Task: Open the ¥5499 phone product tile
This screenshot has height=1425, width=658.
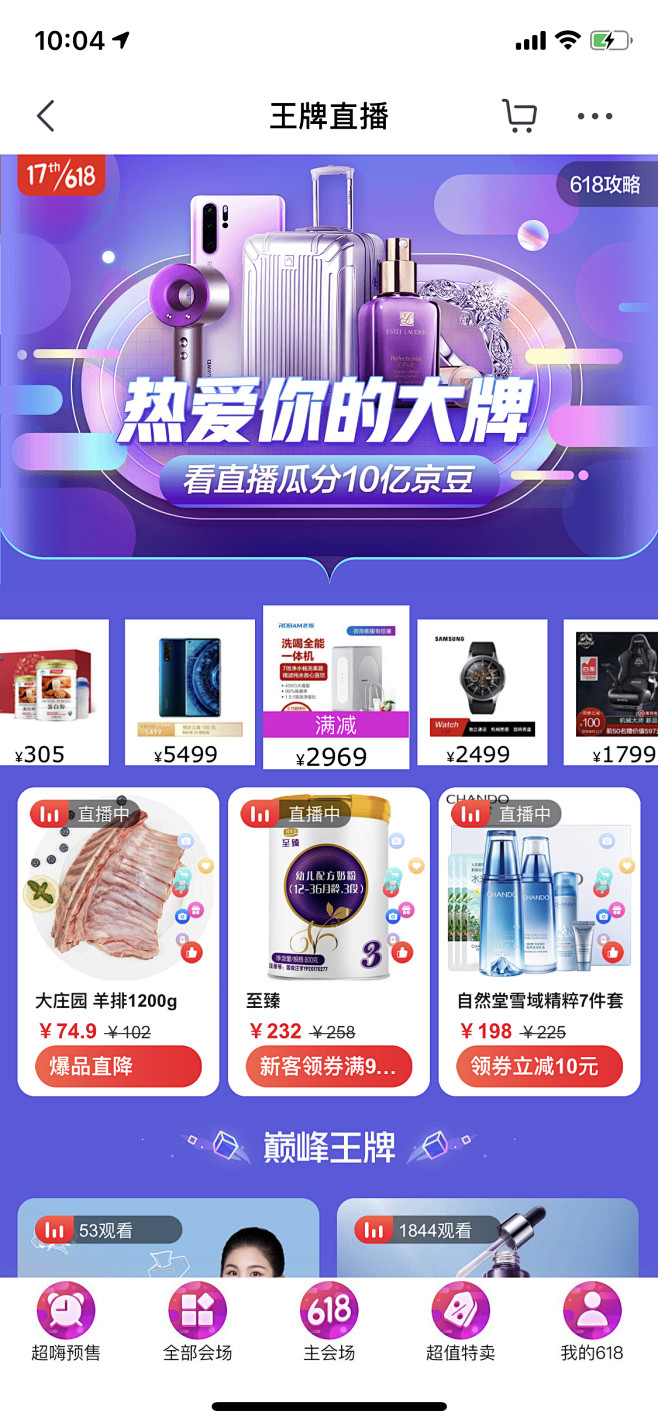Action: pyautogui.click(x=190, y=692)
